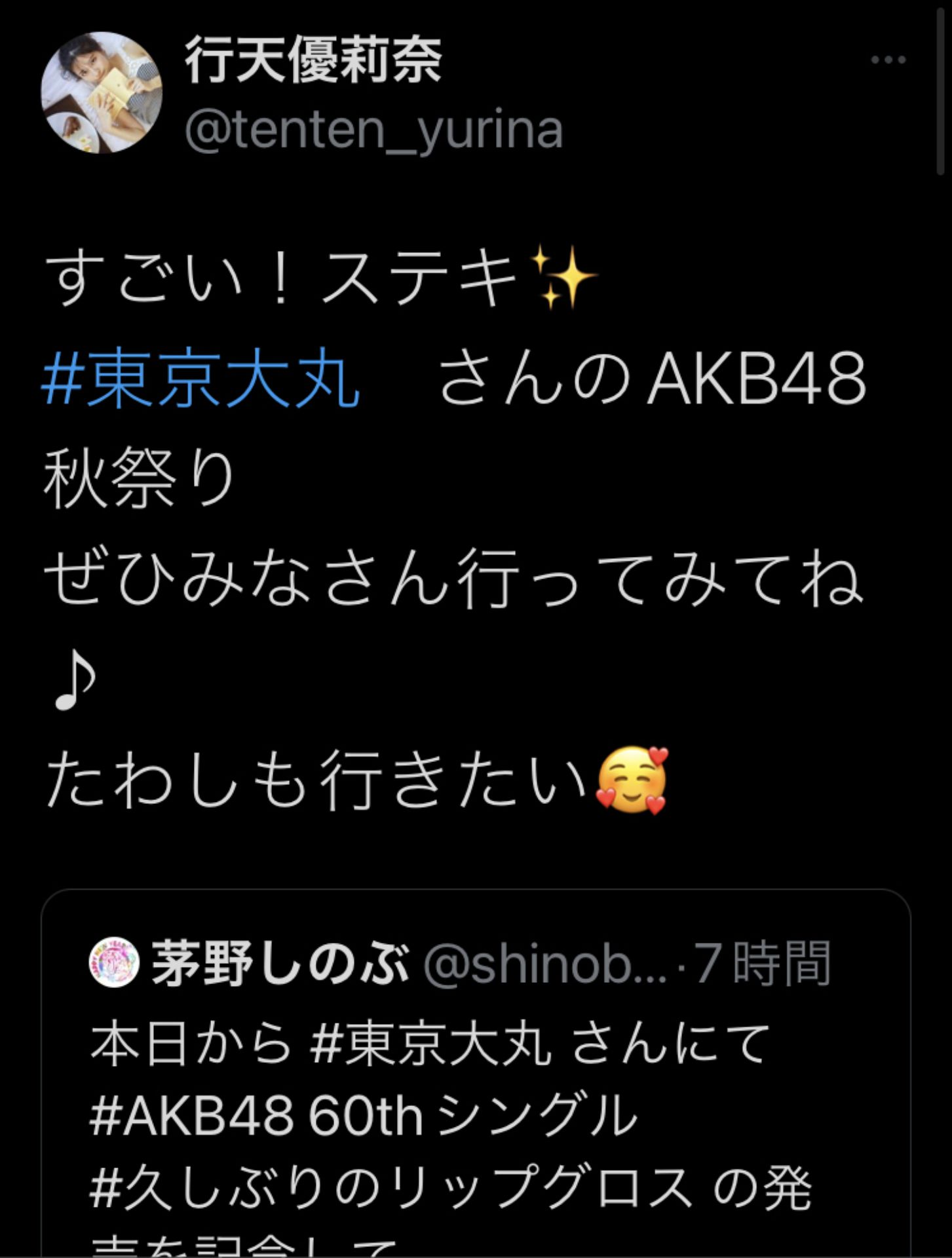Screen dimensions: 952x1258
Task: Open the @tenten_yurina profile handle
Action: (x=373, y=130)
